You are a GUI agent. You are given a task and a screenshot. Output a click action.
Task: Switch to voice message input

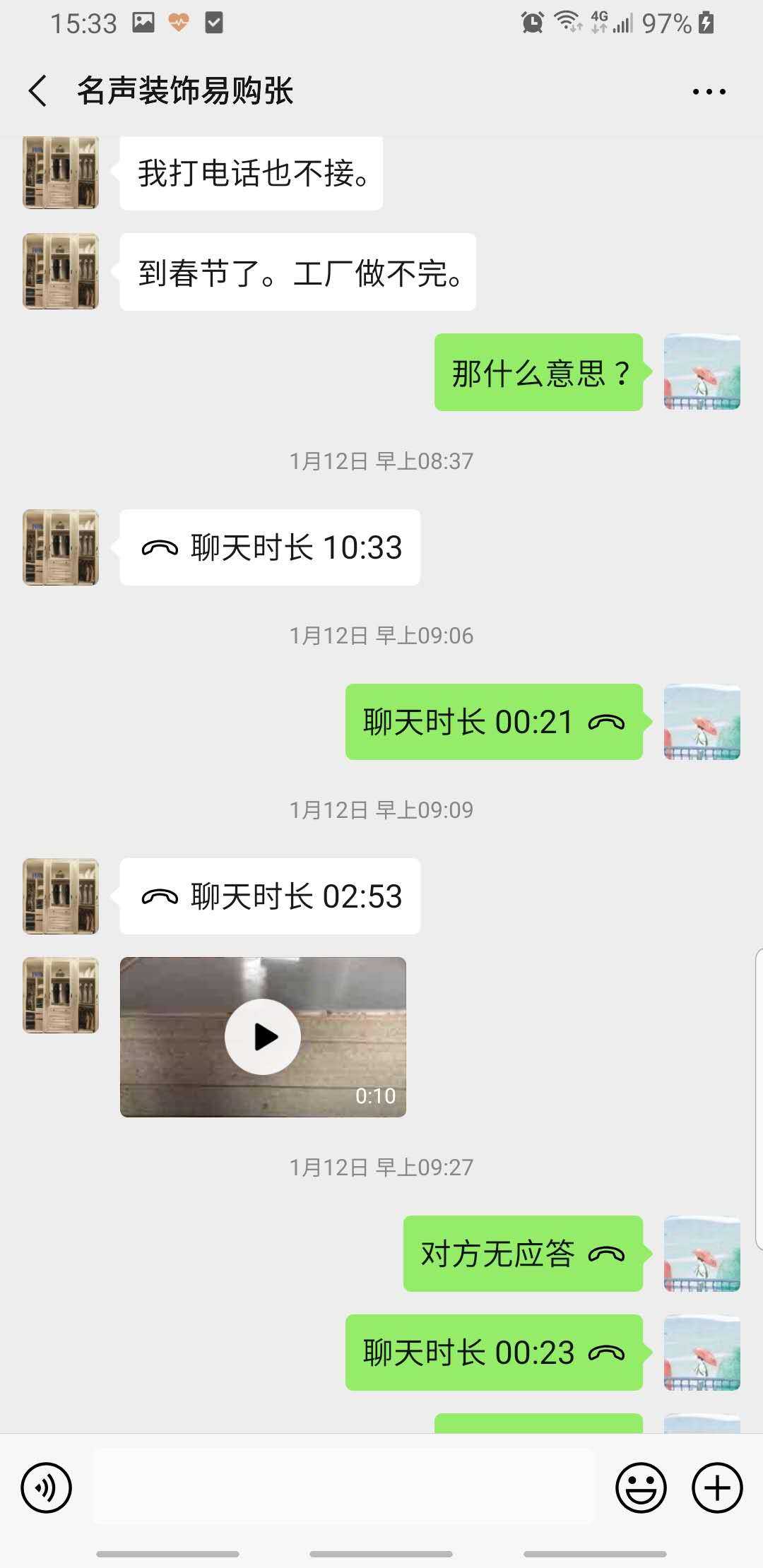click(47, 1487)
